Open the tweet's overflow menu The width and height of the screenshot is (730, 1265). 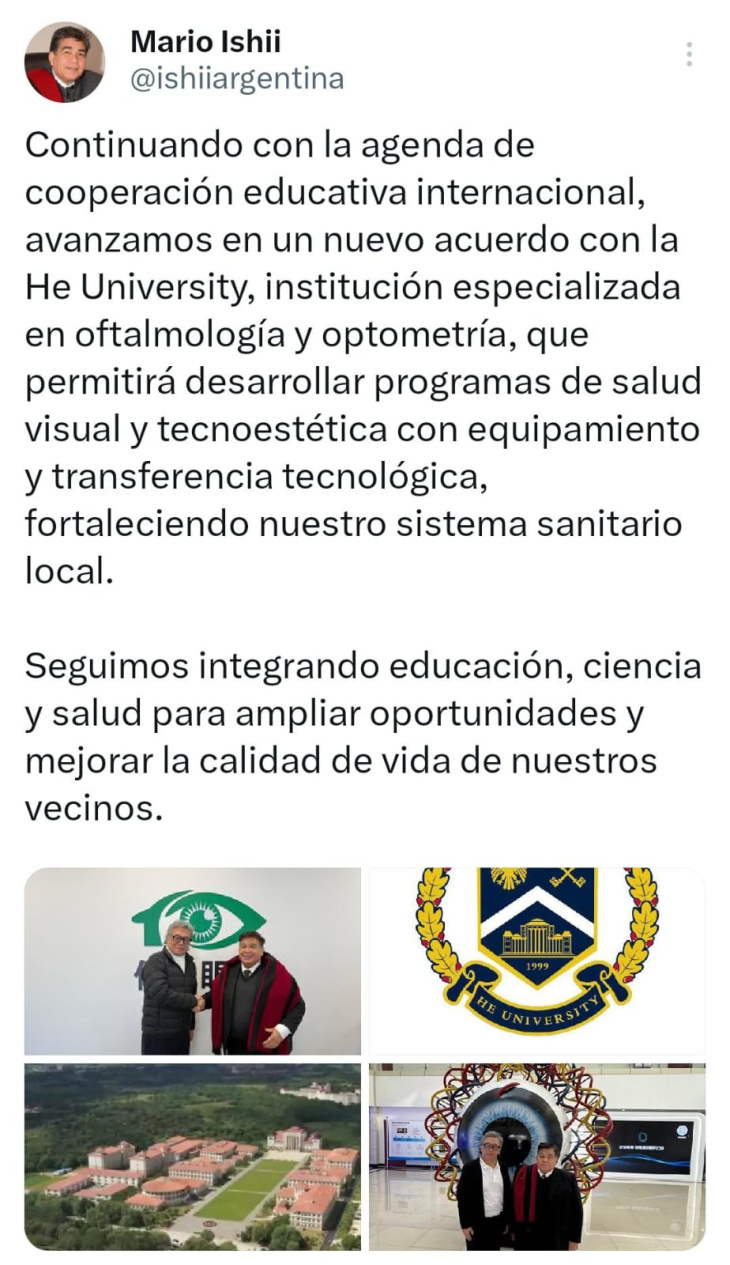(689, 54)
